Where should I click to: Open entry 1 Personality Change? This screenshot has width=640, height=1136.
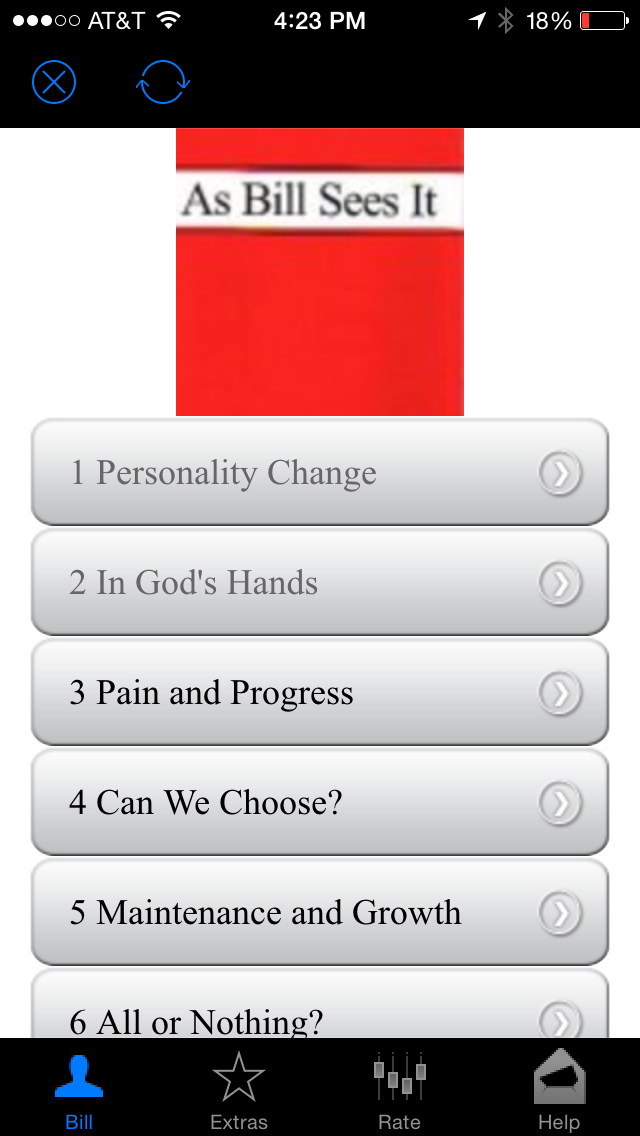[320, 472]
